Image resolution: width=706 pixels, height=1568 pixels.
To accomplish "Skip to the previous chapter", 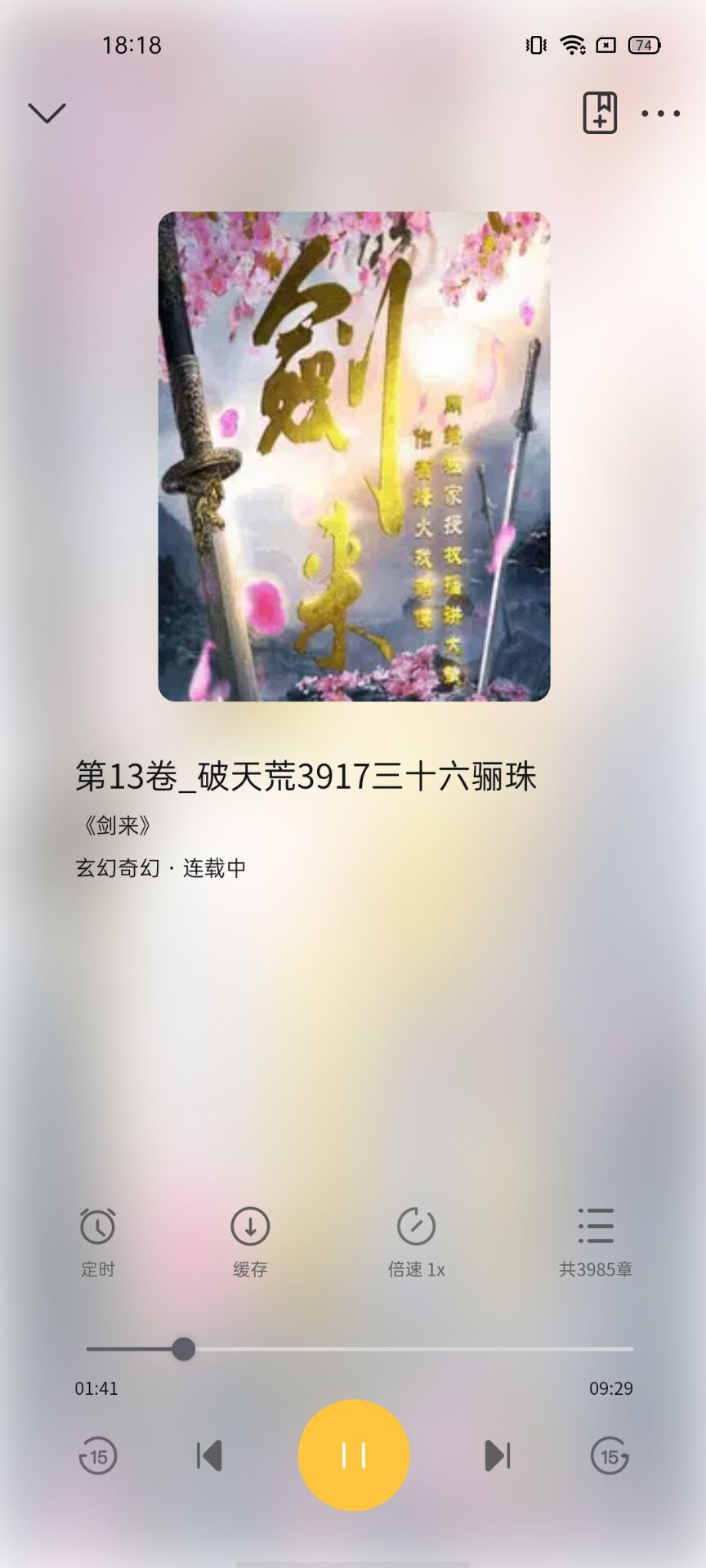I will (209, 1455).
